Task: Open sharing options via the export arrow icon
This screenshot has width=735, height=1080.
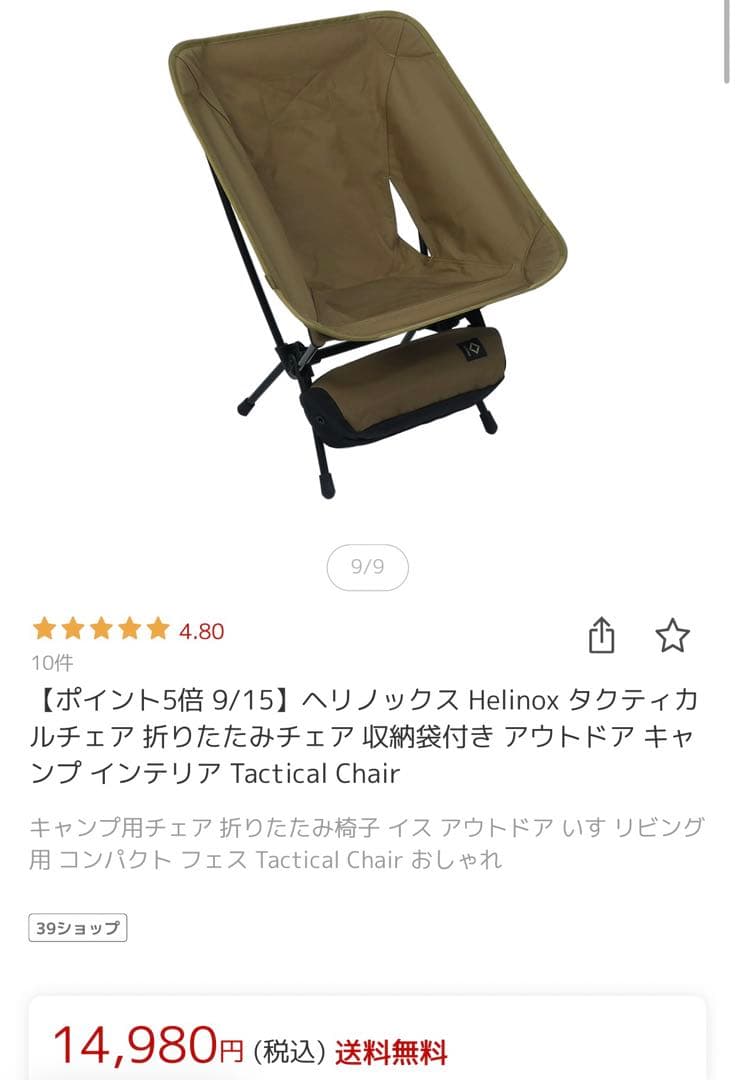Action: 604,636
